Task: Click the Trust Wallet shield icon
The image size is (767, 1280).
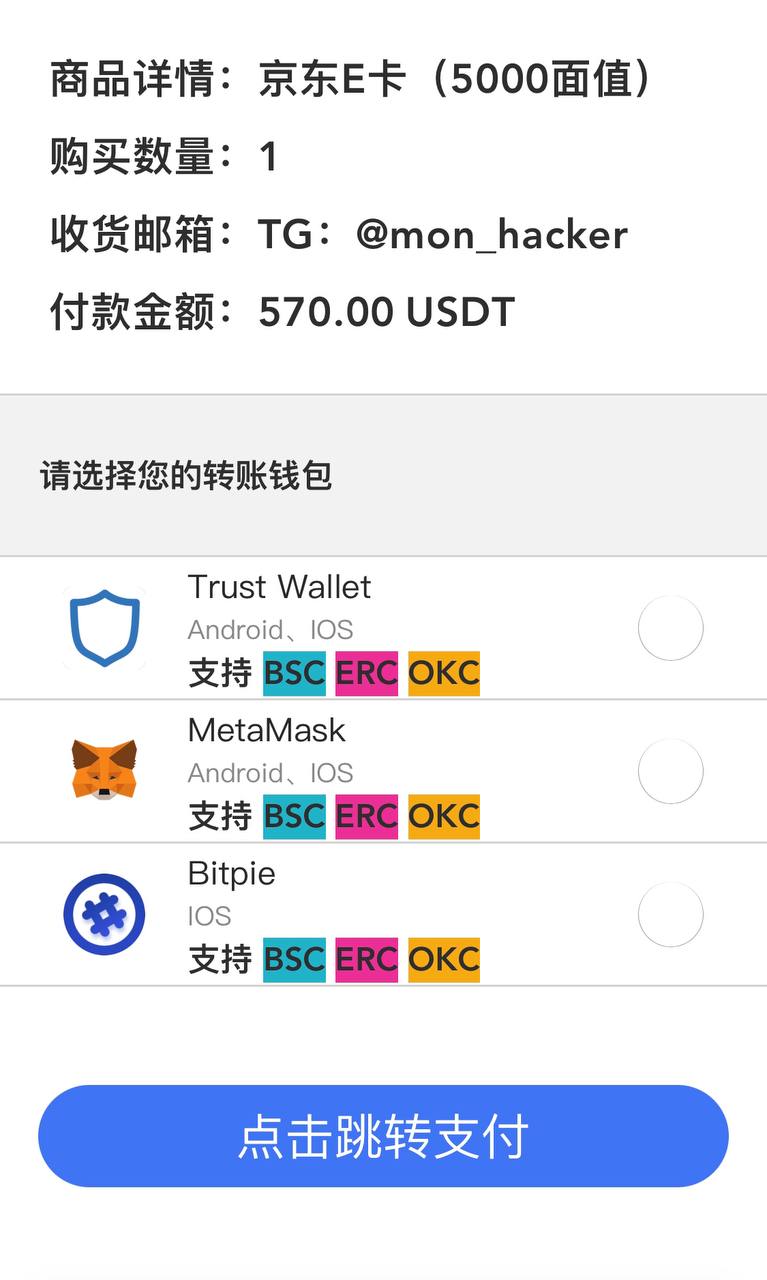Action: point(104,627)
